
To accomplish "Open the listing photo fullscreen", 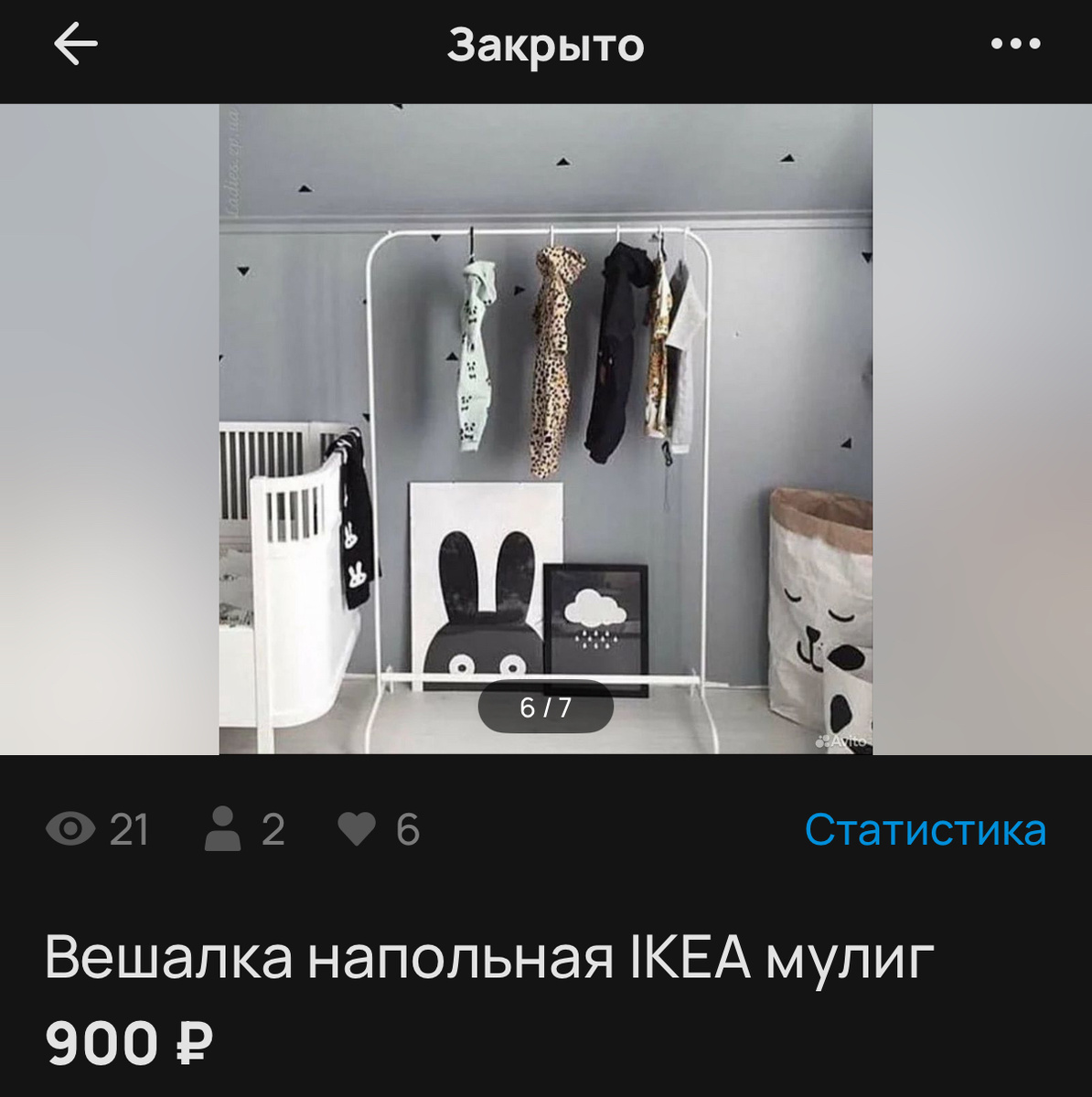I will click(x=546, y=429).
